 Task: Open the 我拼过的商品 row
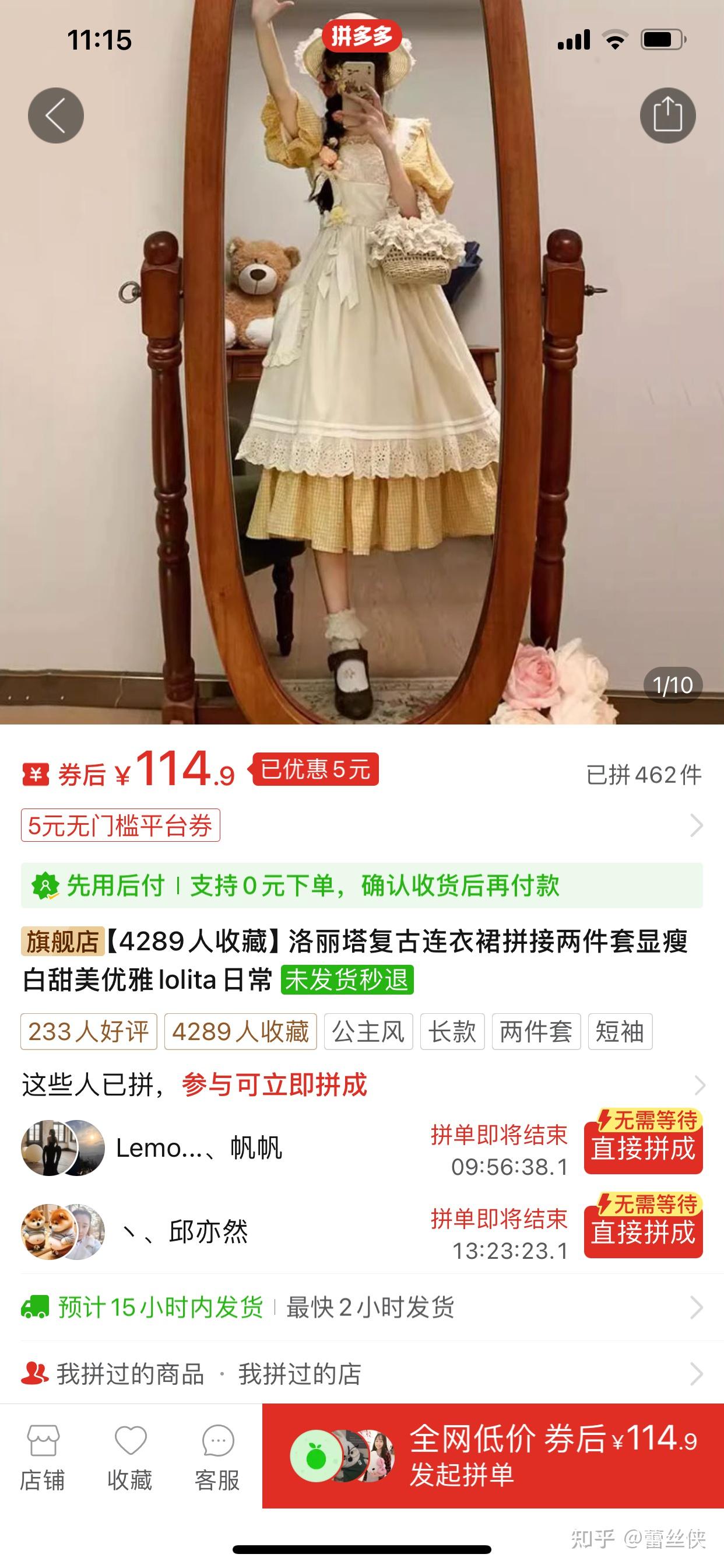tap(131, 1374)
